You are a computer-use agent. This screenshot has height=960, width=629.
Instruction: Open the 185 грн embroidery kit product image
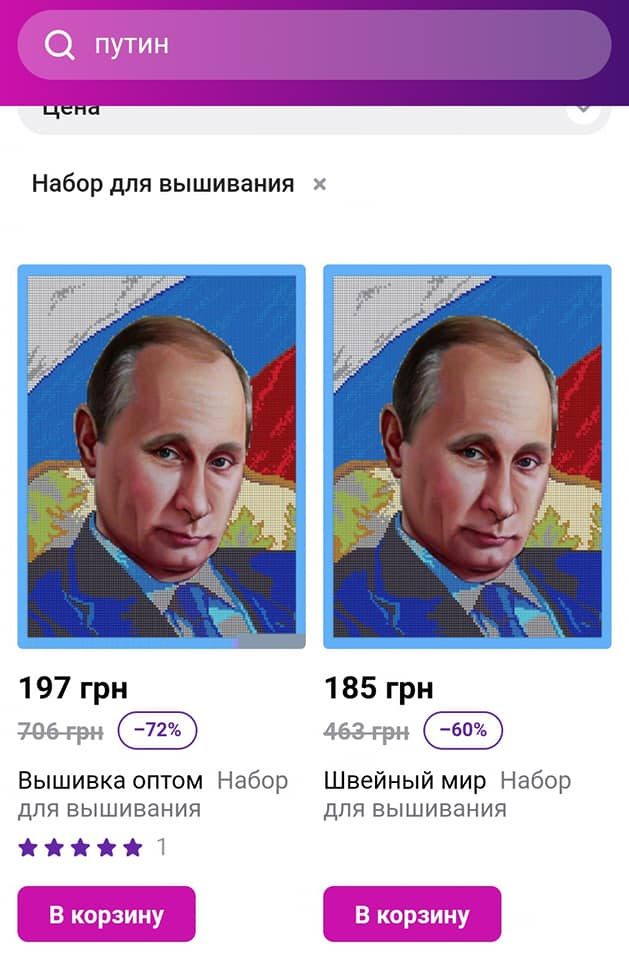click(467, 456)
